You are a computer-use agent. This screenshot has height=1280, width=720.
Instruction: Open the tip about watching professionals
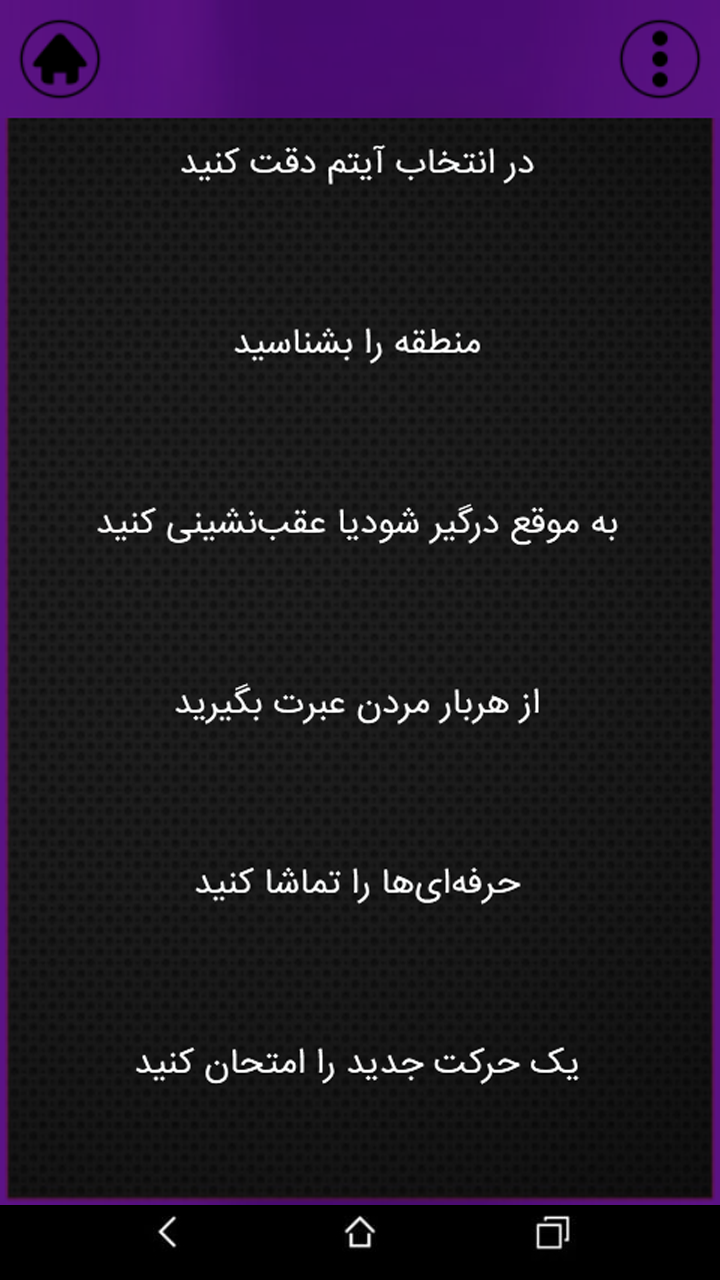360,883
